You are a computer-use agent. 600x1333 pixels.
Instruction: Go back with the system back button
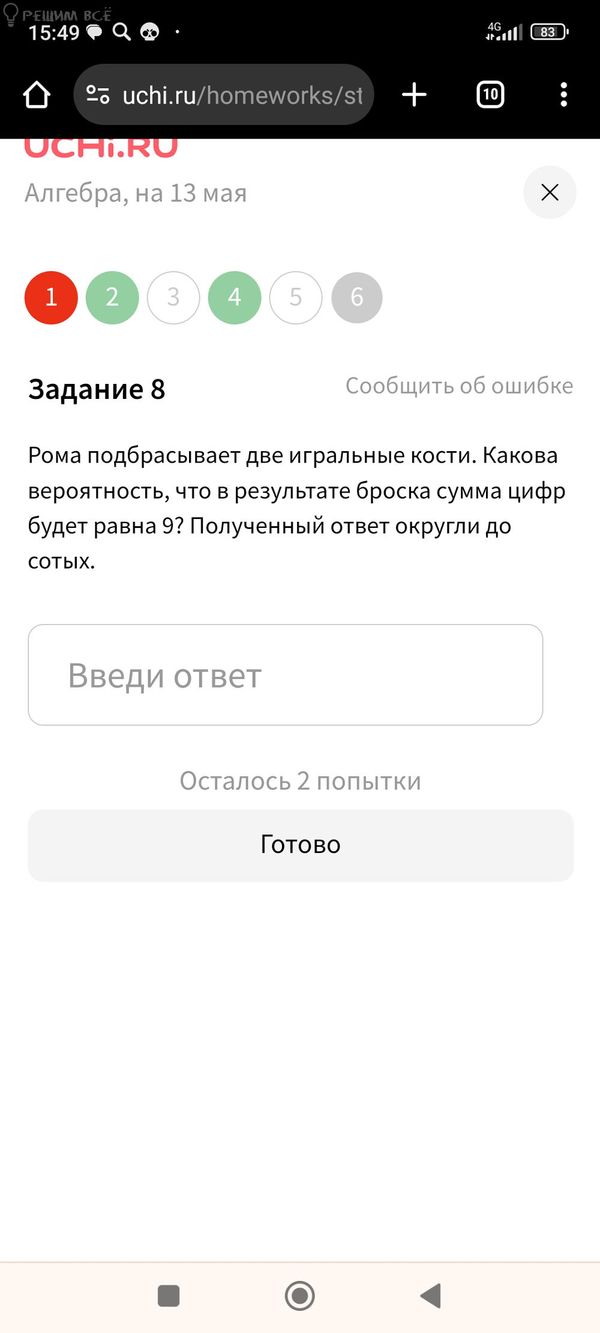(431, 1296)
